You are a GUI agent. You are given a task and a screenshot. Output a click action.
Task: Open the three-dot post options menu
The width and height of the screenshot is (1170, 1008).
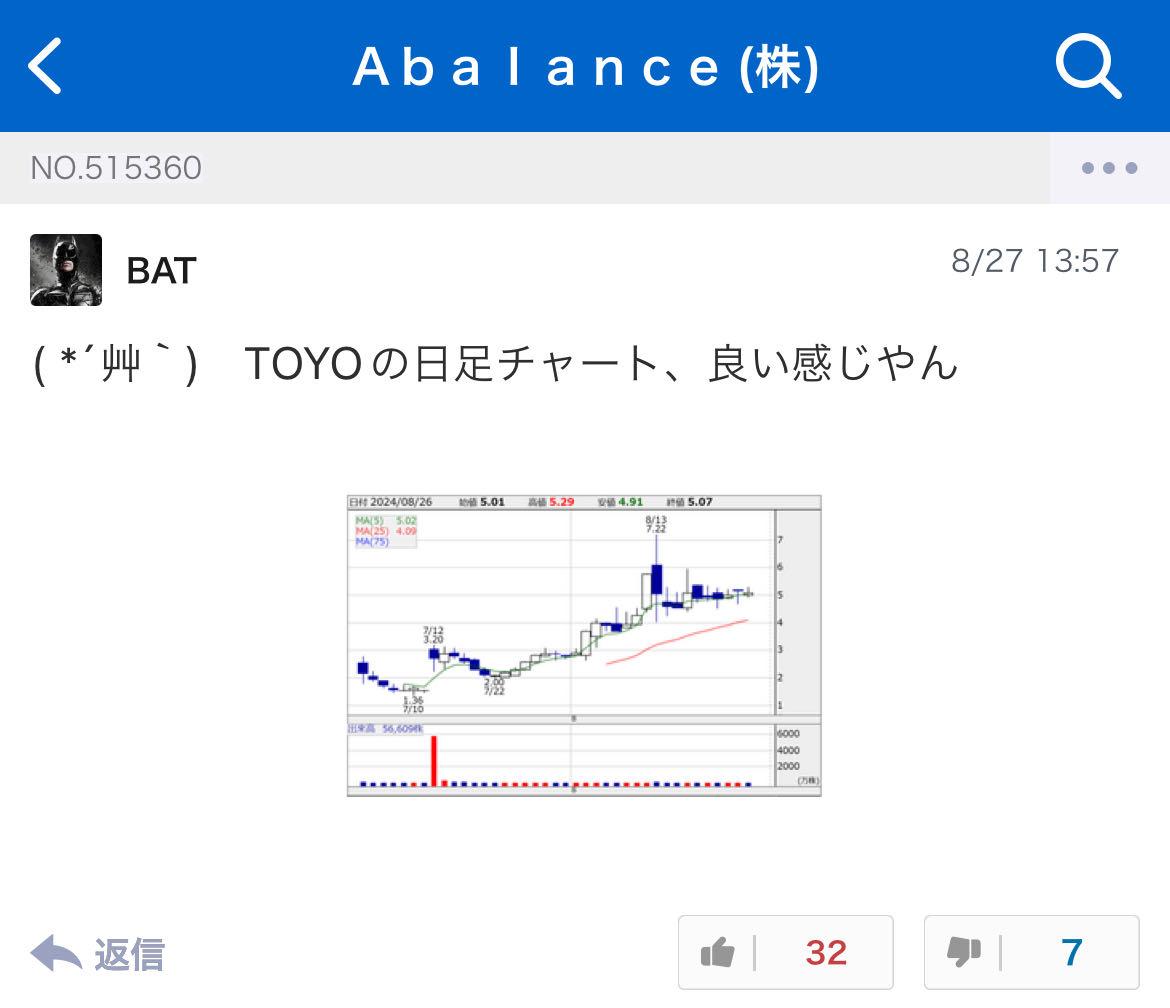coord(1109,168)
